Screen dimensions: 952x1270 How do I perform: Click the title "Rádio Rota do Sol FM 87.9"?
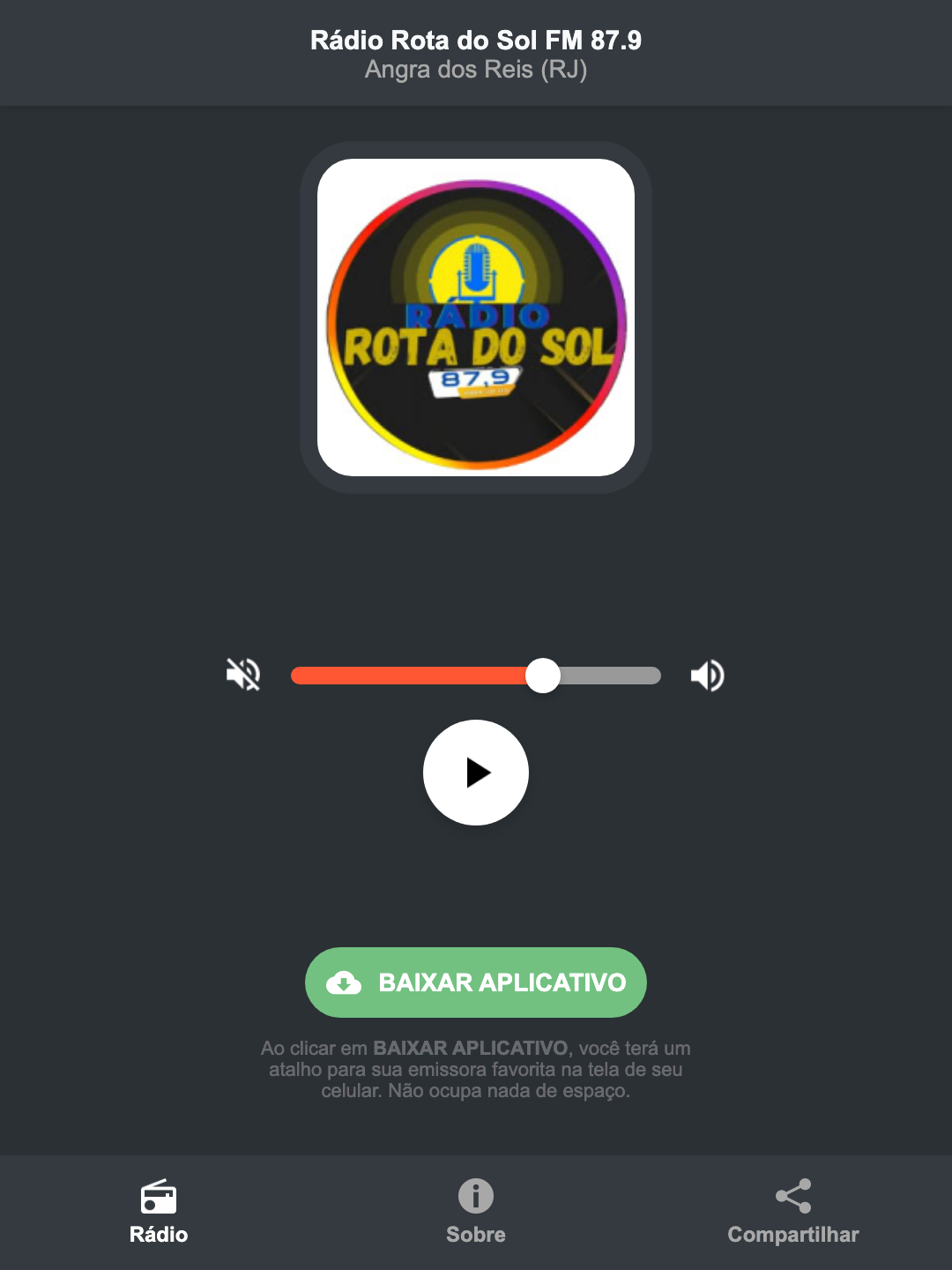point(475,40)
